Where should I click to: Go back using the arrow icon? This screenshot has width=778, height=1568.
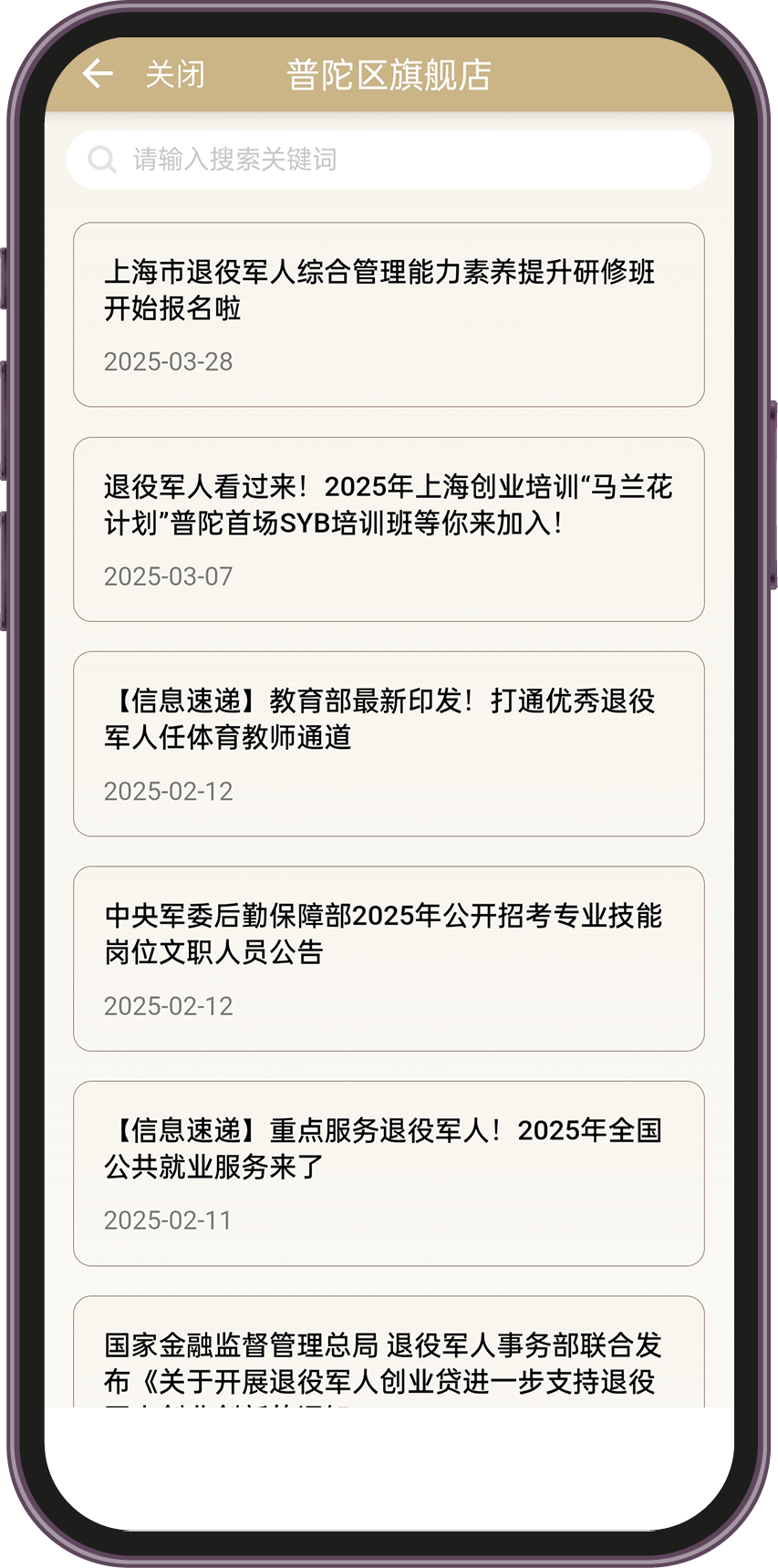98,74
